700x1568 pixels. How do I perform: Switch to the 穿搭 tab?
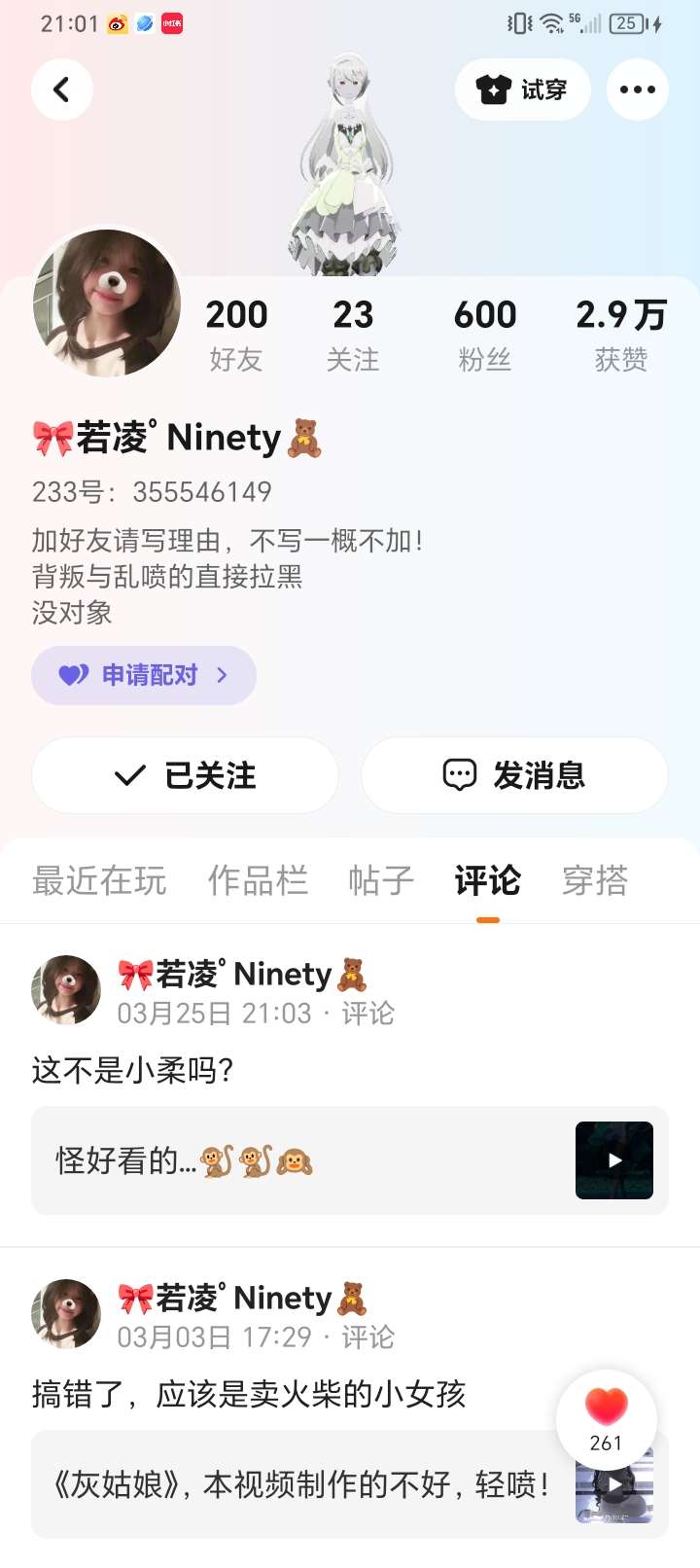coord(595,881)
